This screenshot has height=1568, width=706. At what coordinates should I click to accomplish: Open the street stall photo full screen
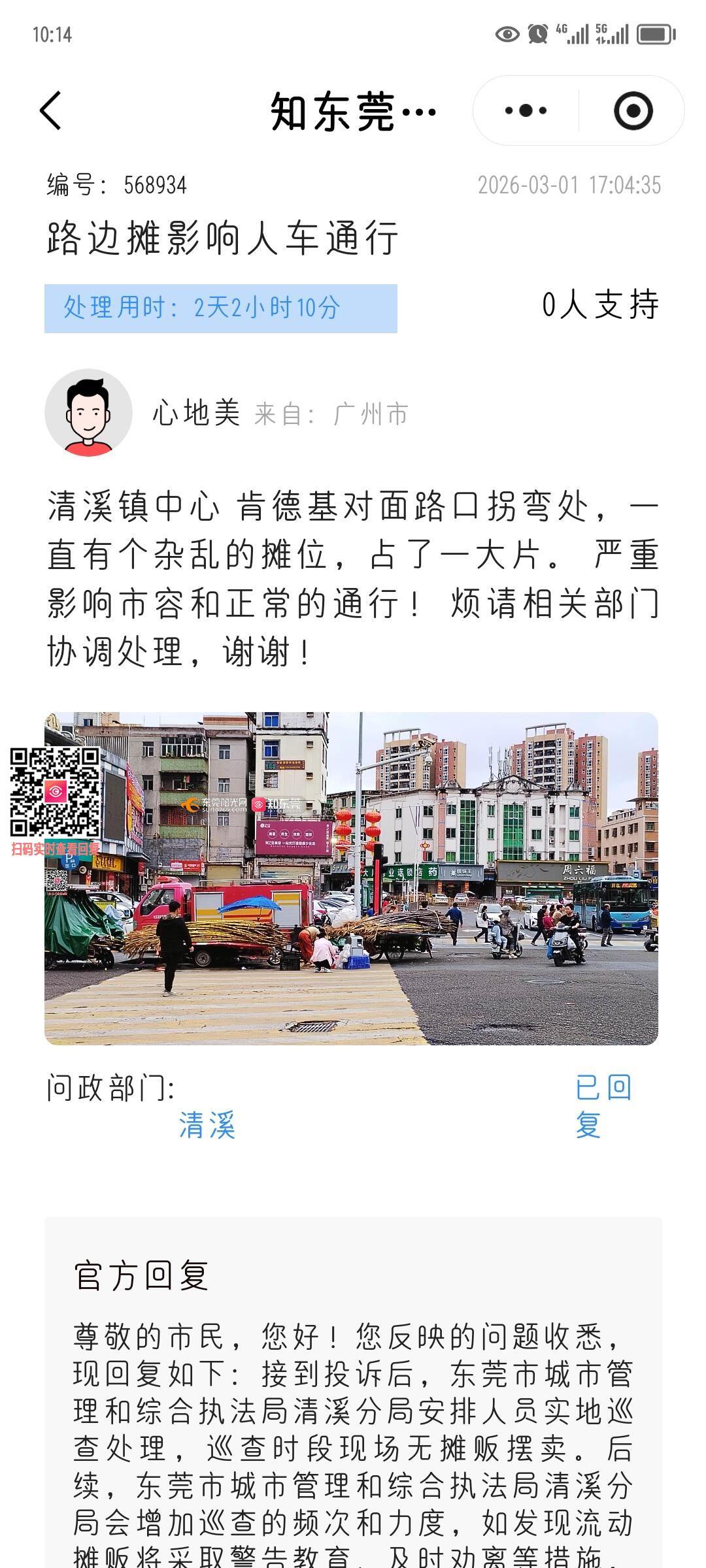pyautogui.click(x=351, y=877)
